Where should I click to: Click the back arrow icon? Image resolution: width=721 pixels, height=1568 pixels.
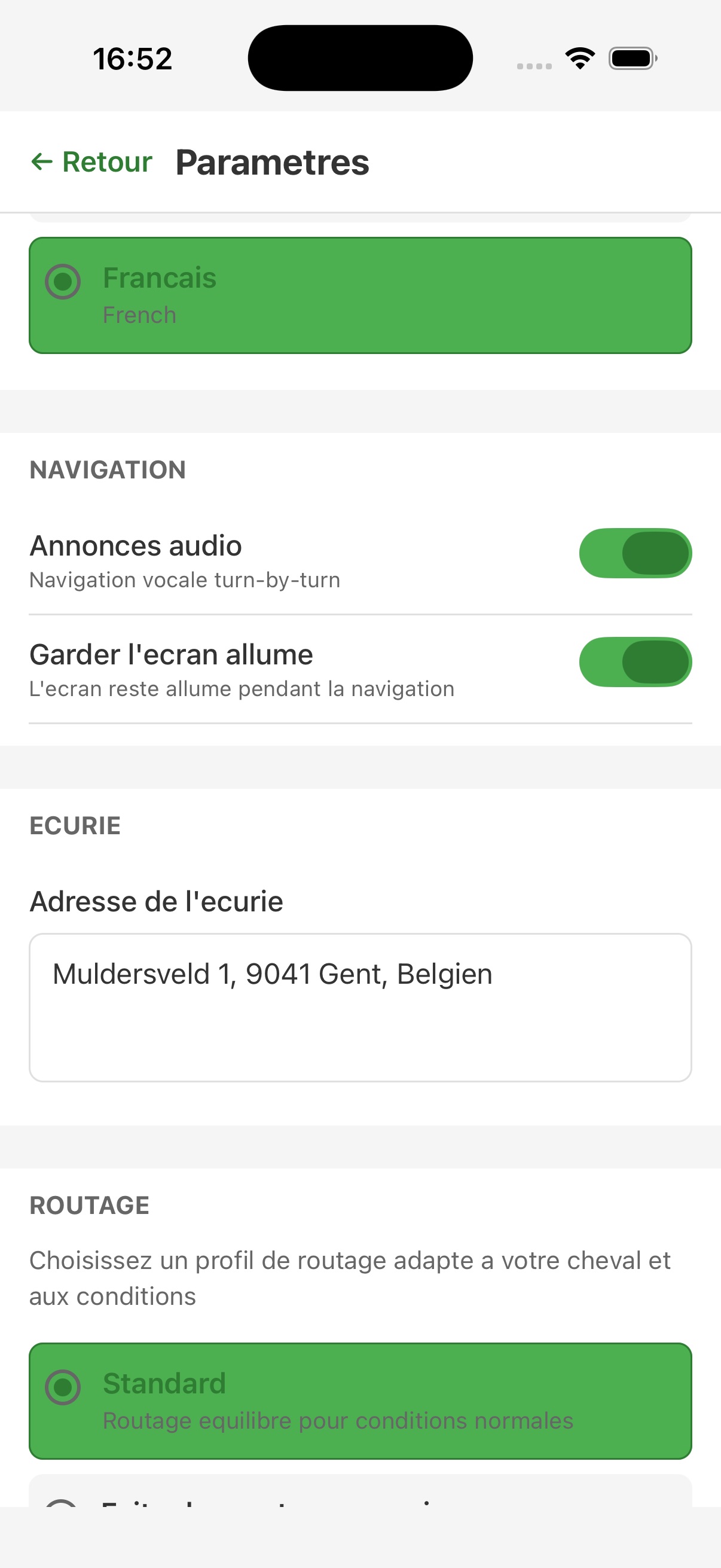click(41, 162)
